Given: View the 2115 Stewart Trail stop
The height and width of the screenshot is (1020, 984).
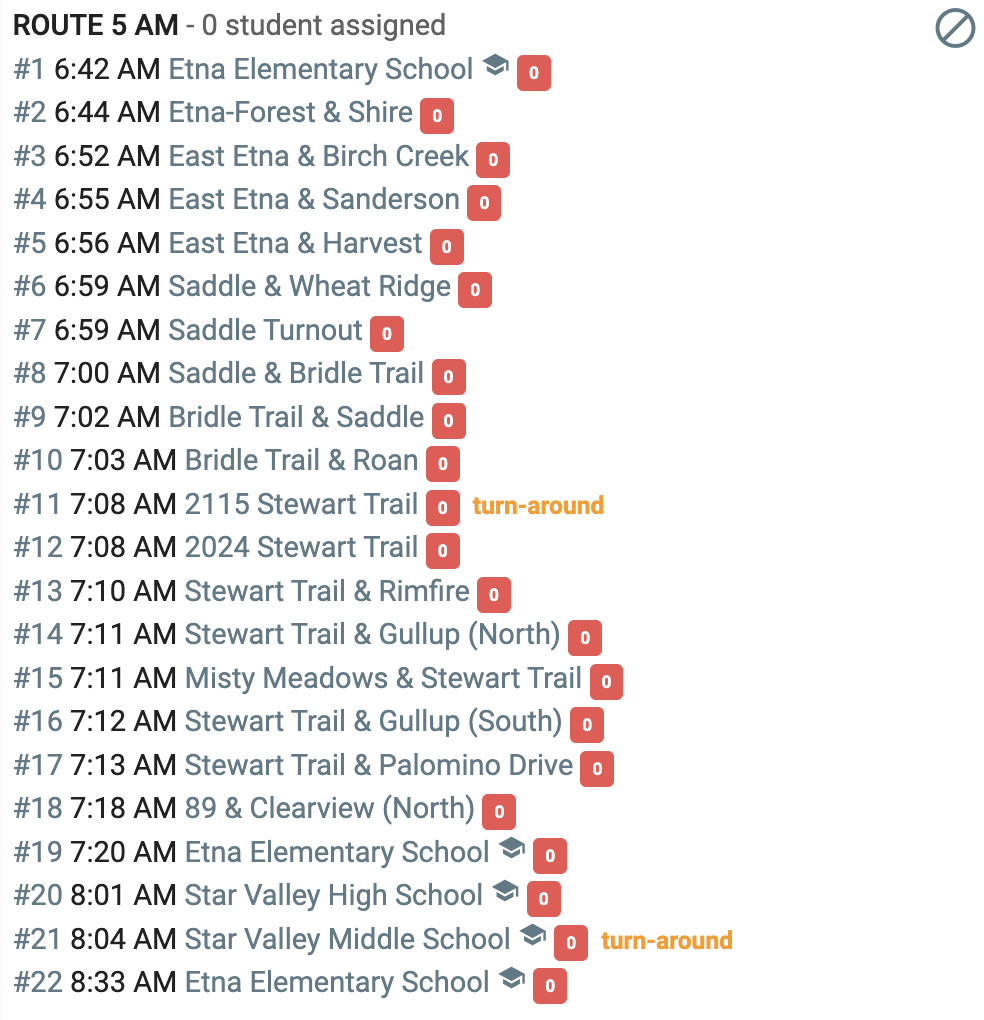Looking at the screenshot, I should click(301, 504).
